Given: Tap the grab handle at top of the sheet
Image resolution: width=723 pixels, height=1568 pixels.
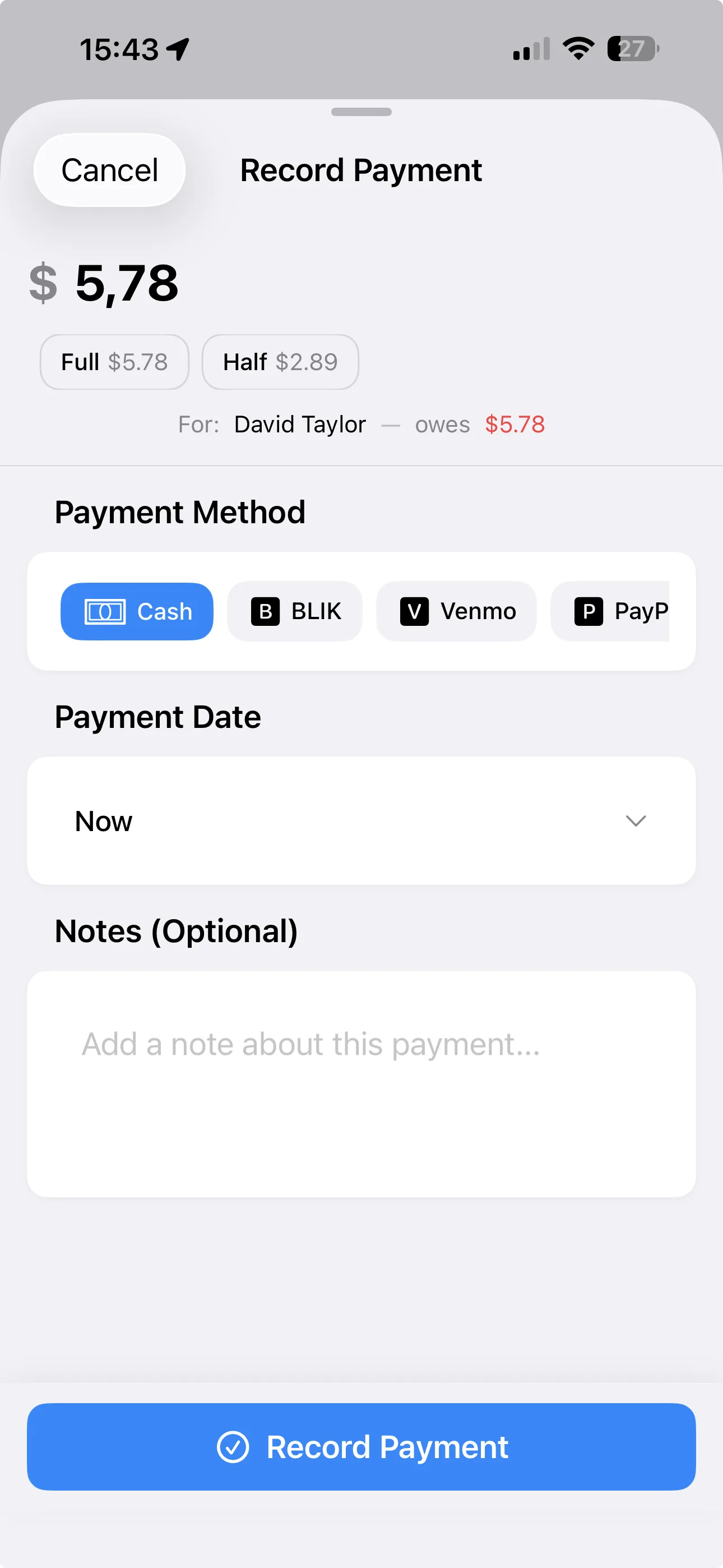Looking at the screenshot, I should point(361,112).
